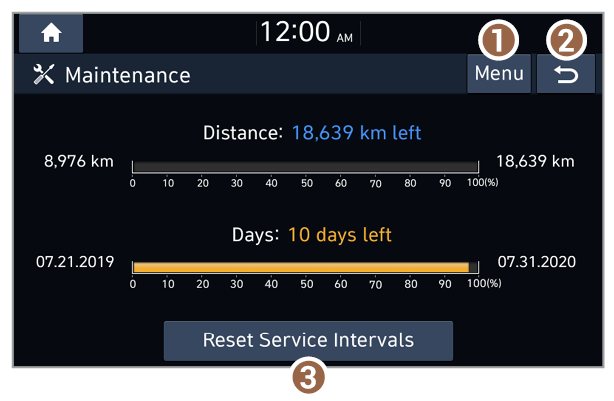This screenshot has width=614, height=401.
Task: Go to the home screen
Action: 50,32
